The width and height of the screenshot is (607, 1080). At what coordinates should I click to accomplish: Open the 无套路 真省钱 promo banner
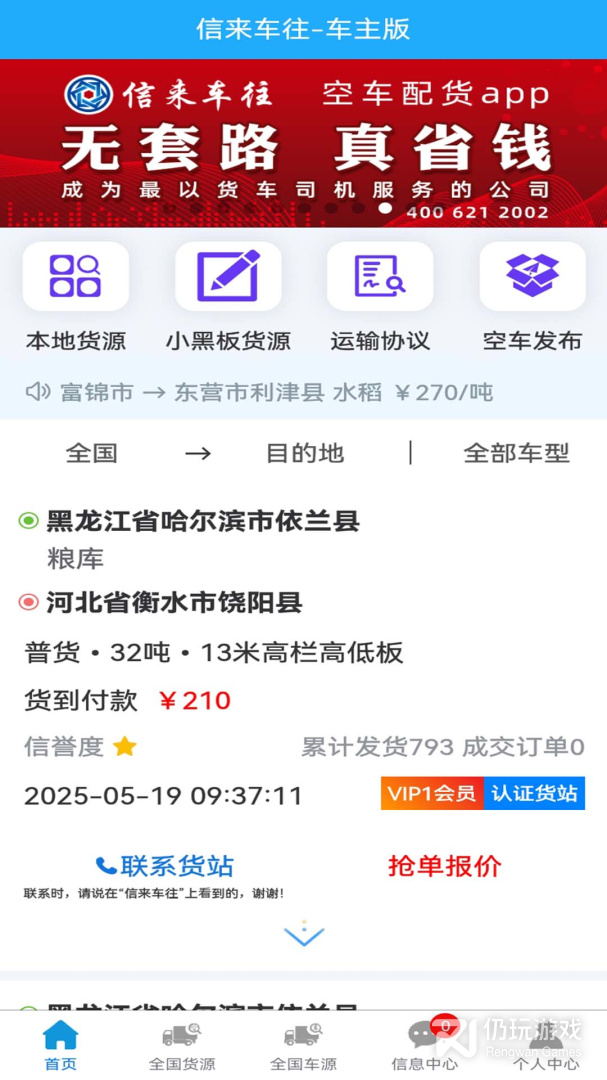click(x=303, y=143)
